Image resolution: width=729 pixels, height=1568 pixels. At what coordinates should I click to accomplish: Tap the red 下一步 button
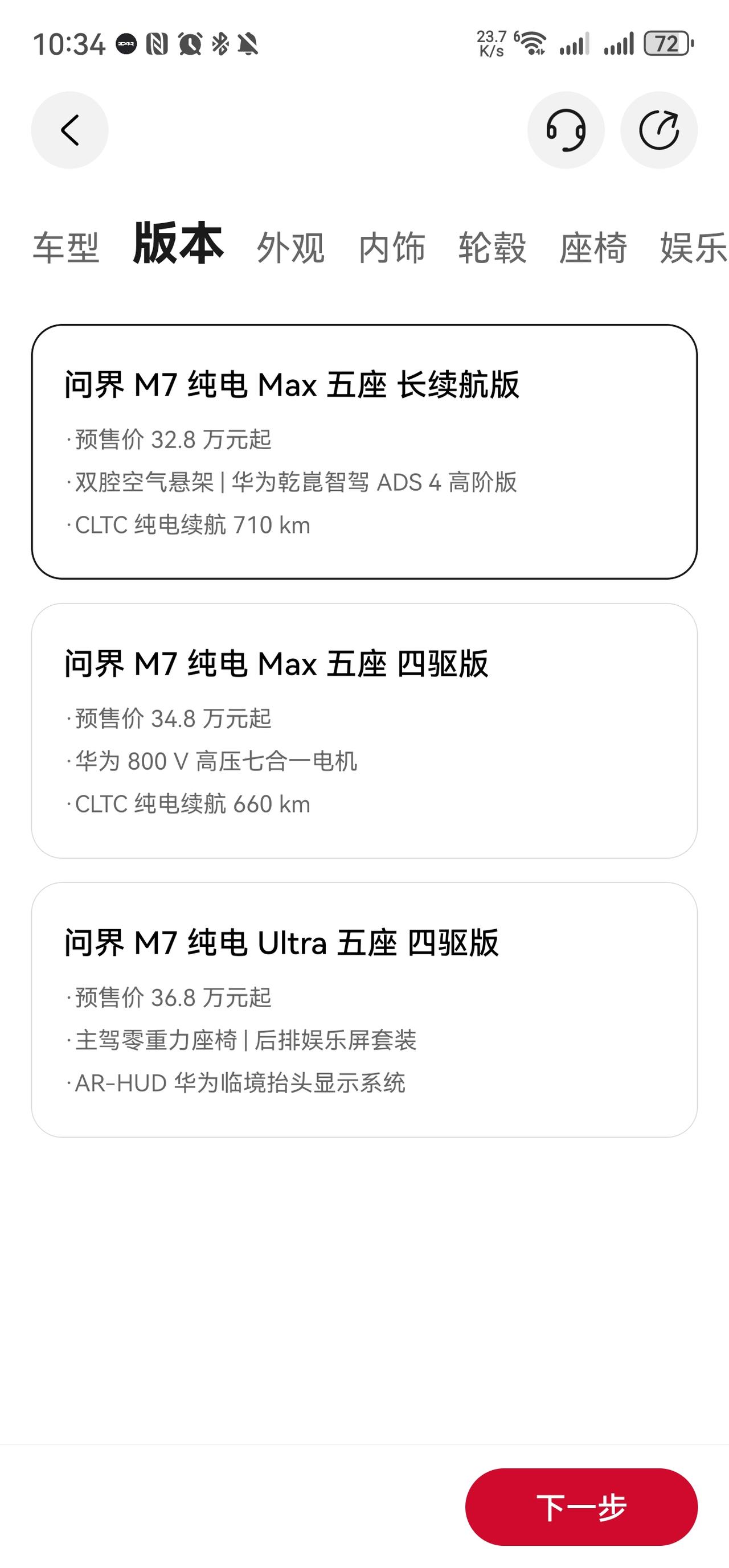click(581, 1507)
